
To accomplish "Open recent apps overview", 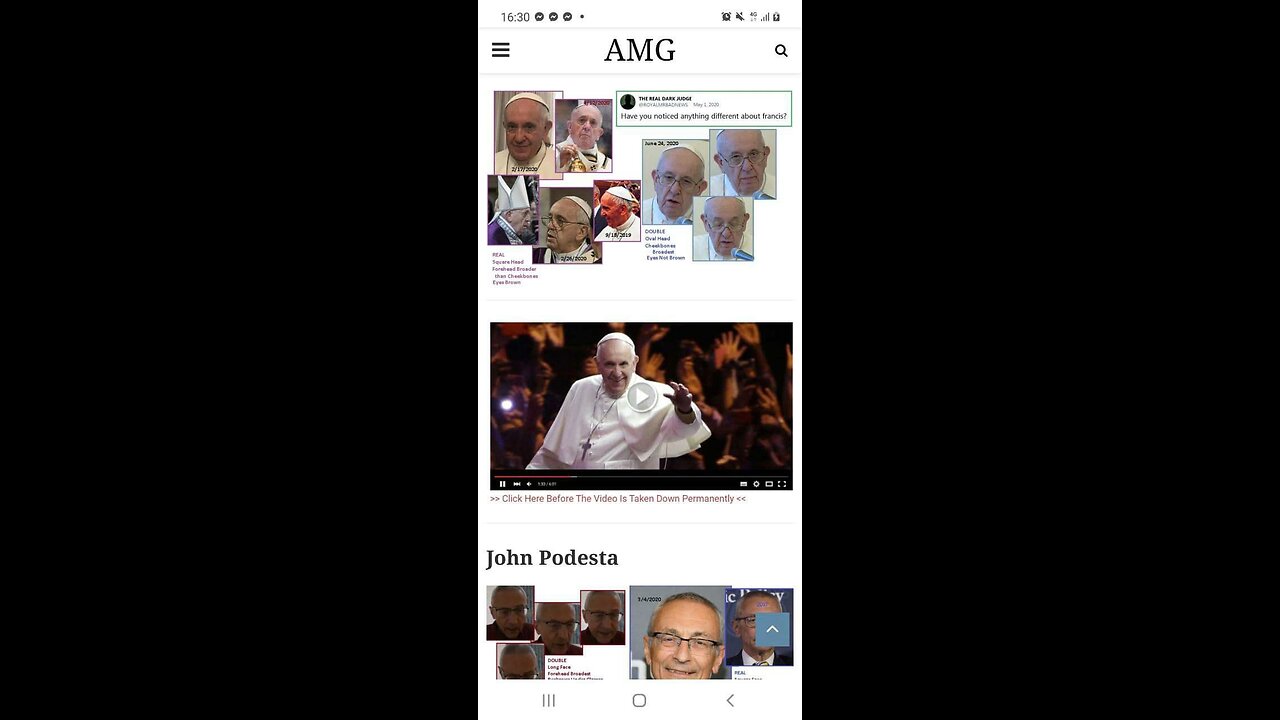I will coord(548,700).
